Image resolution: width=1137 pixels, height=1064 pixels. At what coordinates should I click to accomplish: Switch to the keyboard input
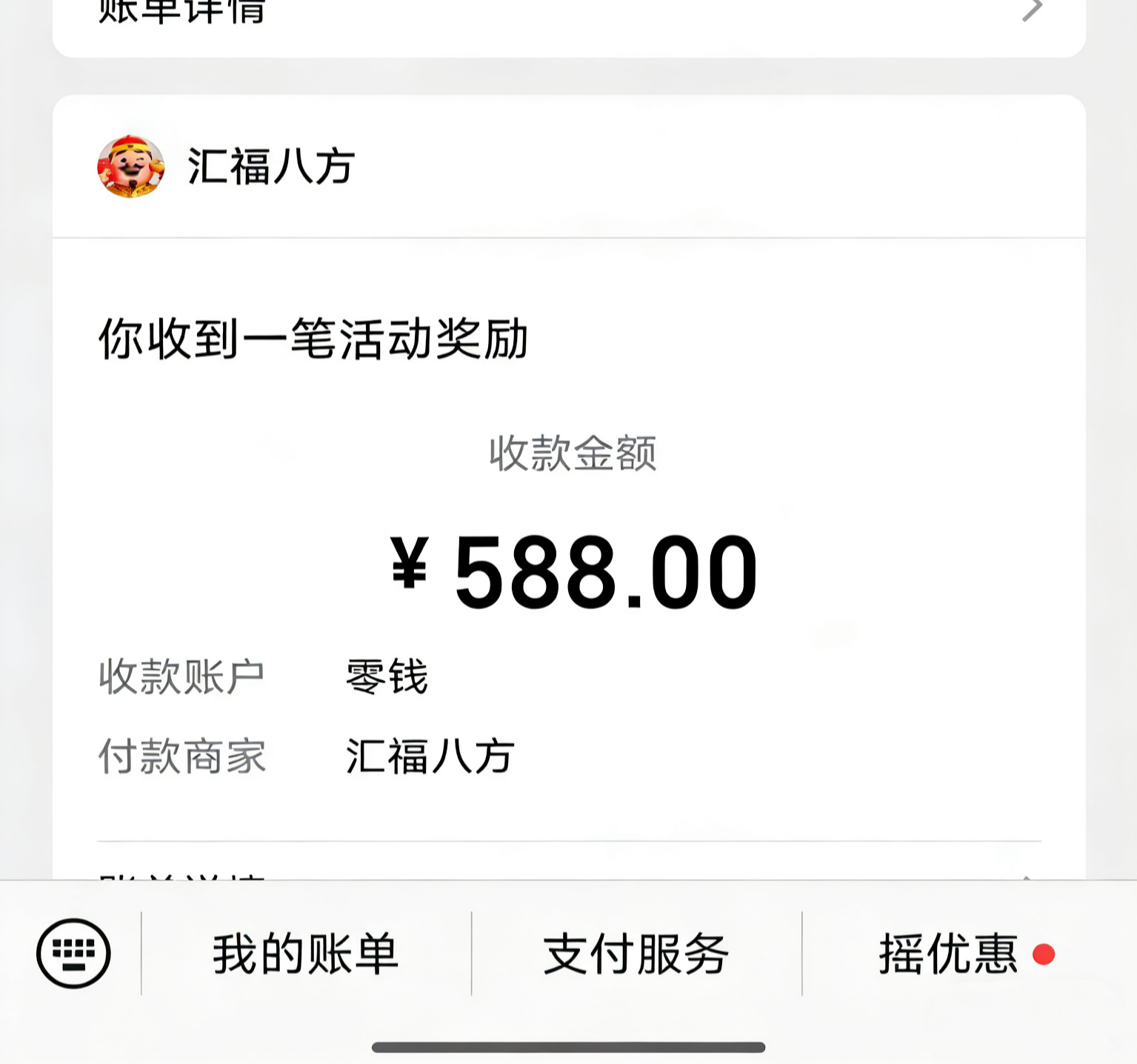click(73, 953)
